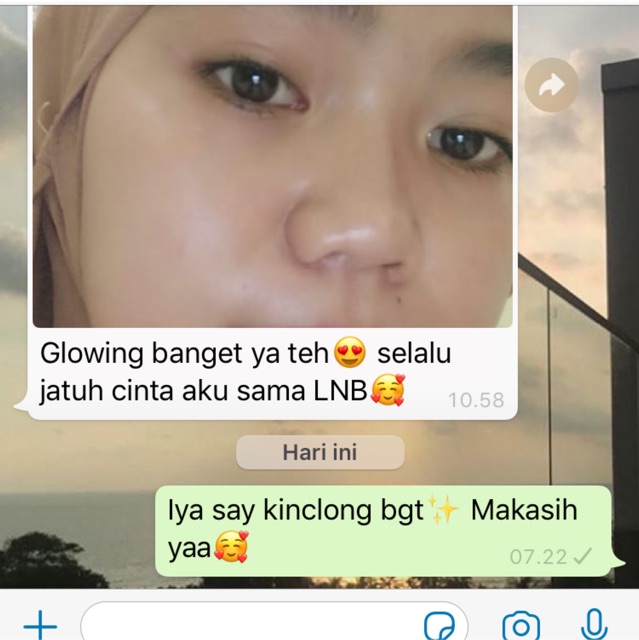Open the sticker picker
The height and width of the screenshot is (640, 639).
click(x=438, y=627)
